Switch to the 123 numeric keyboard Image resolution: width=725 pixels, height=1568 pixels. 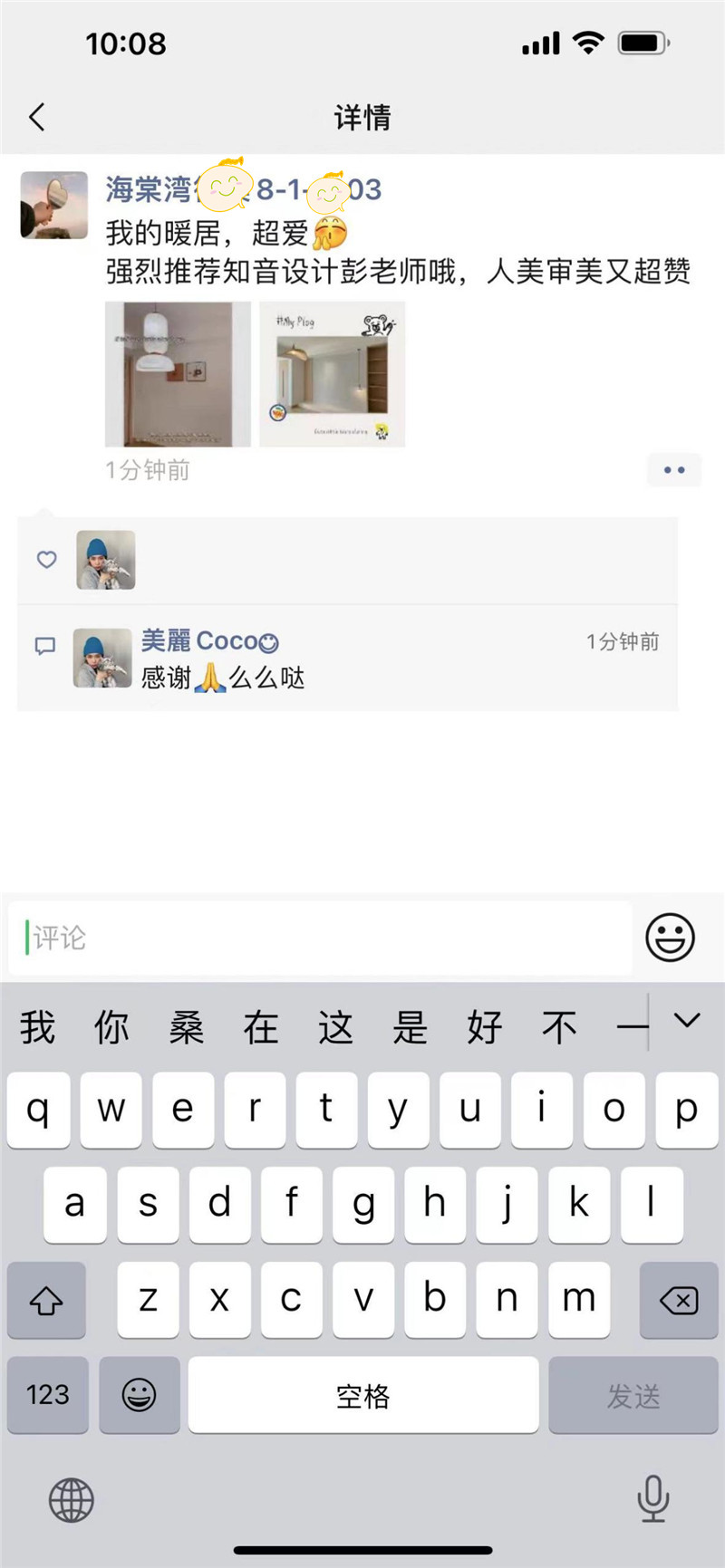tap(47, 1396)
